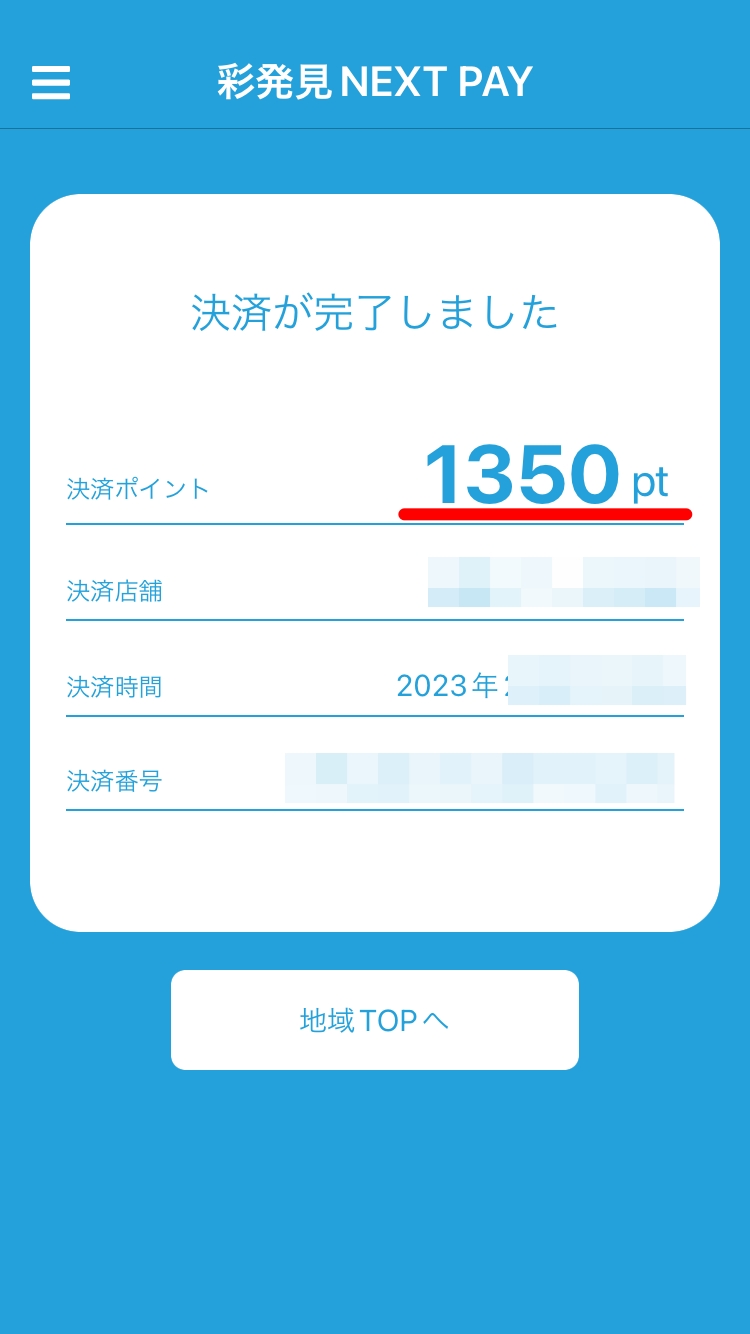Return to region top via button
The image size is (750, 1334).
point(374,1019)
